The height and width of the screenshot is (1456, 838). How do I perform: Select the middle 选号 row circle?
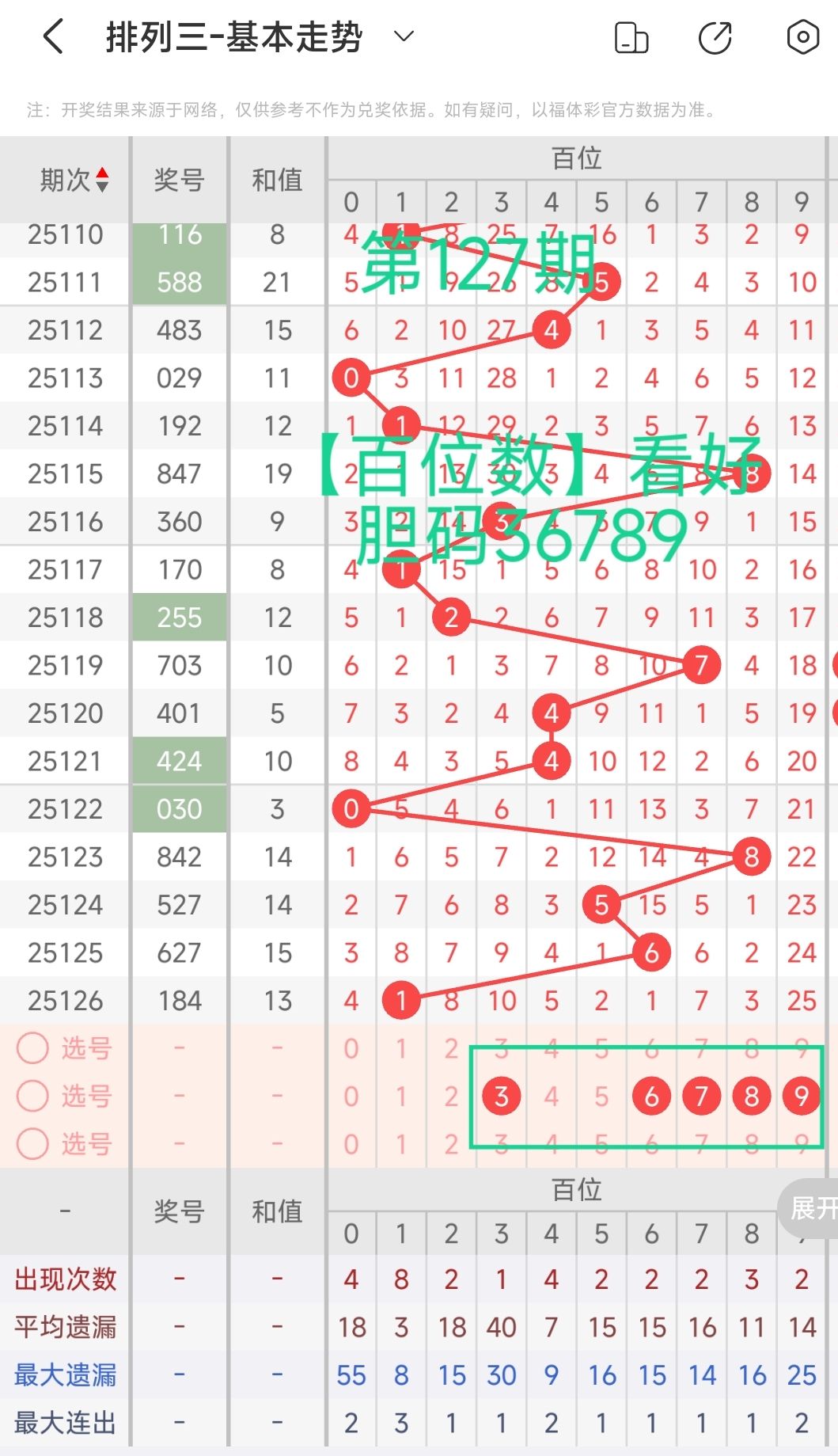coord(33,1097)
